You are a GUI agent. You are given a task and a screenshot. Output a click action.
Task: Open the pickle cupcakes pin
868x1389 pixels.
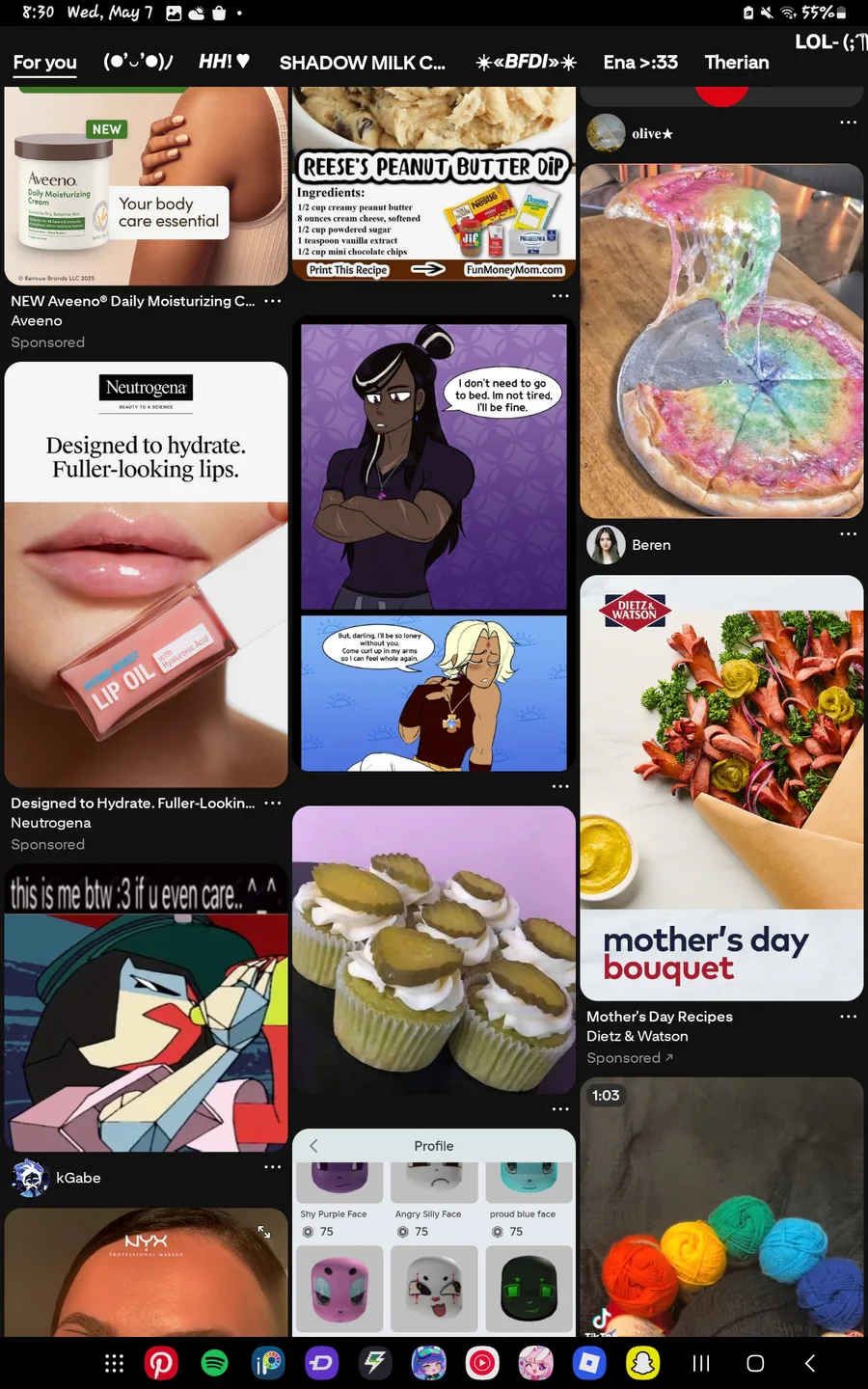(x=433, y=950)
